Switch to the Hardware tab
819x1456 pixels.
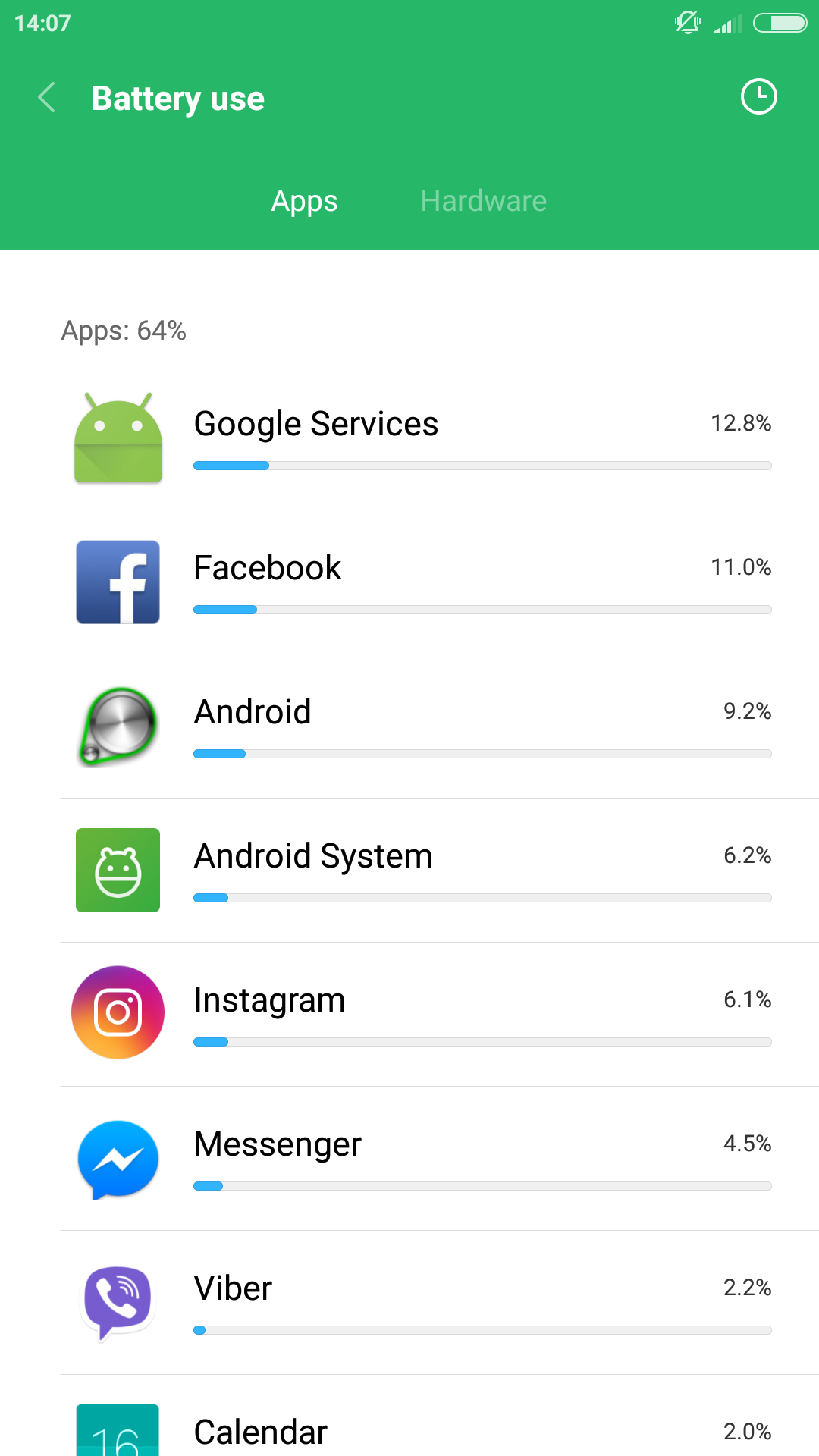point(483,201)
